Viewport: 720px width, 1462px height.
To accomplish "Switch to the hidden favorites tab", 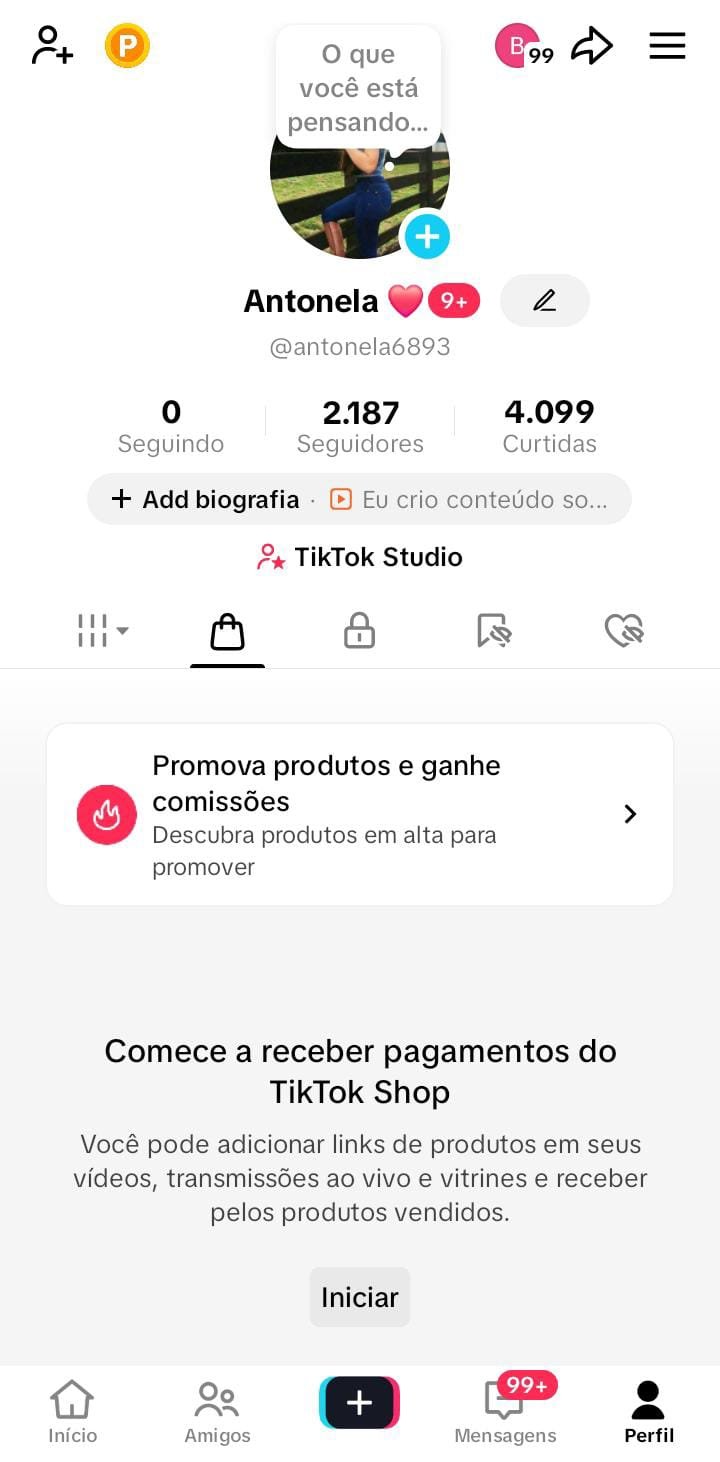I will click(x=494, y=631).
